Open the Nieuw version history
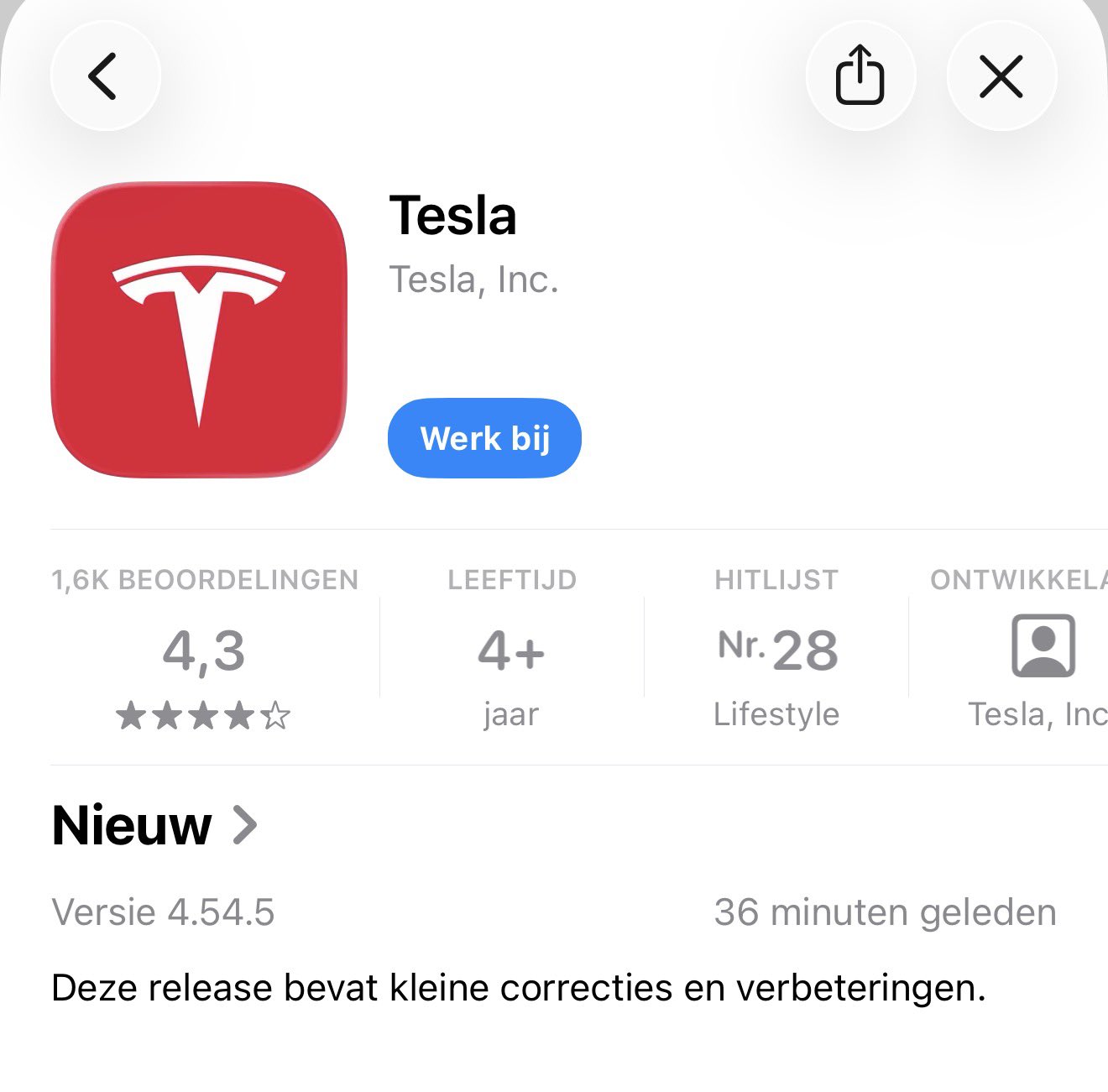Screen dimensions: 1108x1092 click(x=155, y=825)
